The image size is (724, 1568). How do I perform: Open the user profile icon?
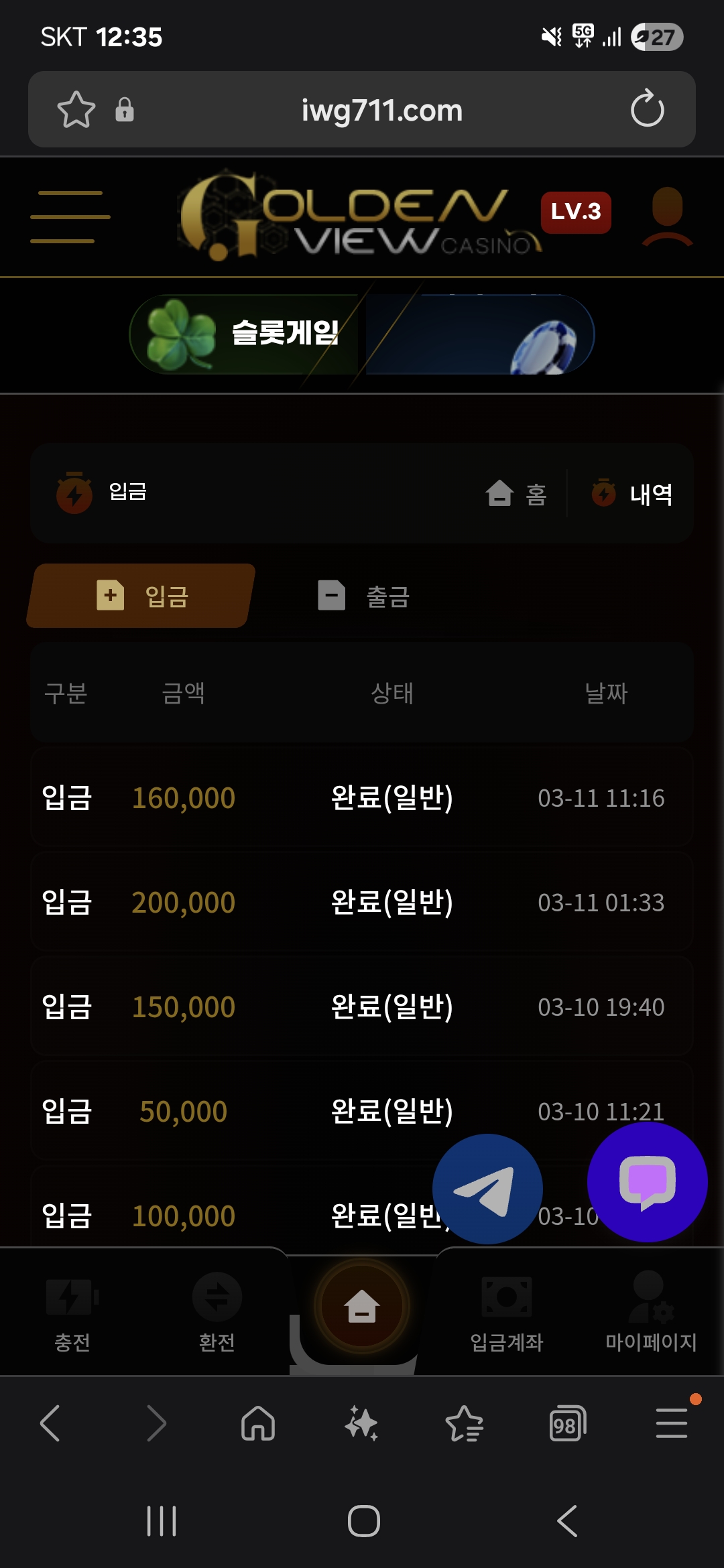(x=667, y=216)
